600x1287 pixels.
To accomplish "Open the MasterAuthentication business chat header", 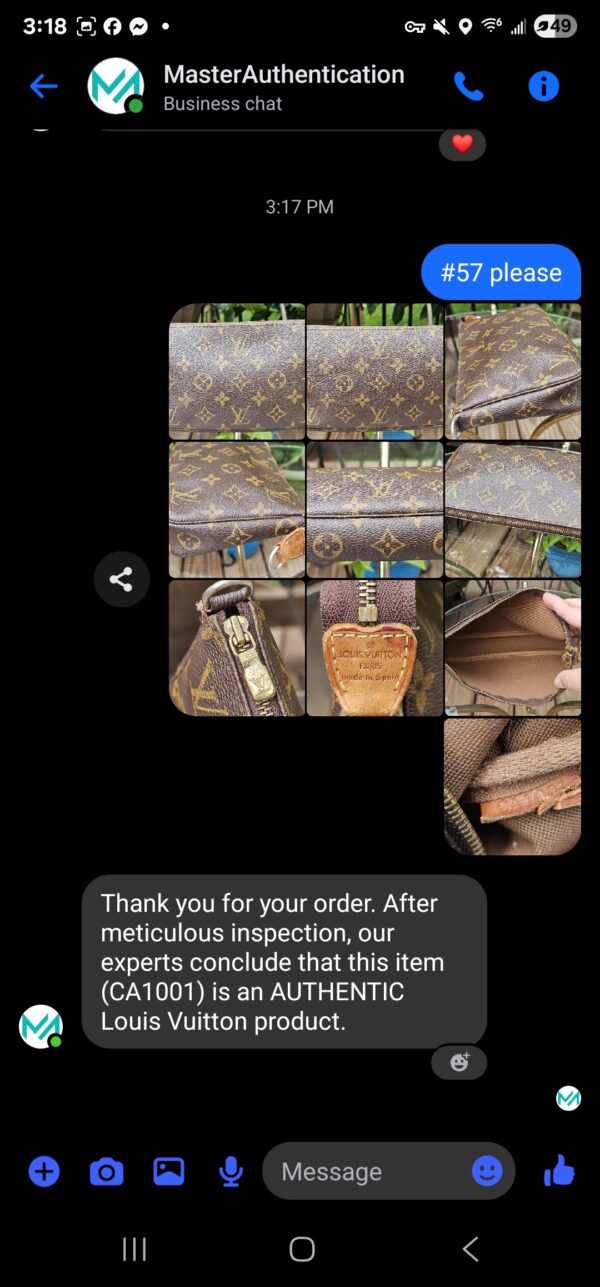I will pyautogui.click(x=282, y=86).
